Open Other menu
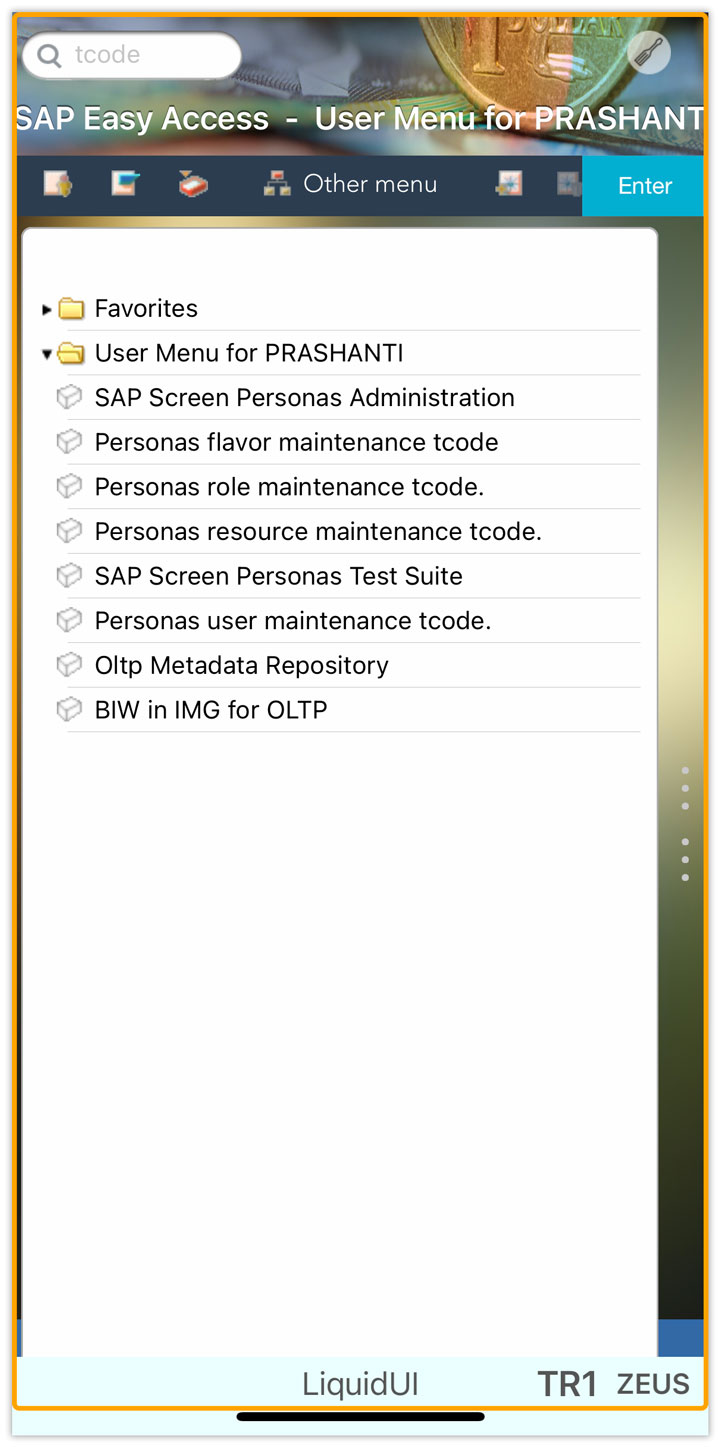Viewport: 720px width, 1447px height. [x=350, y=184]
